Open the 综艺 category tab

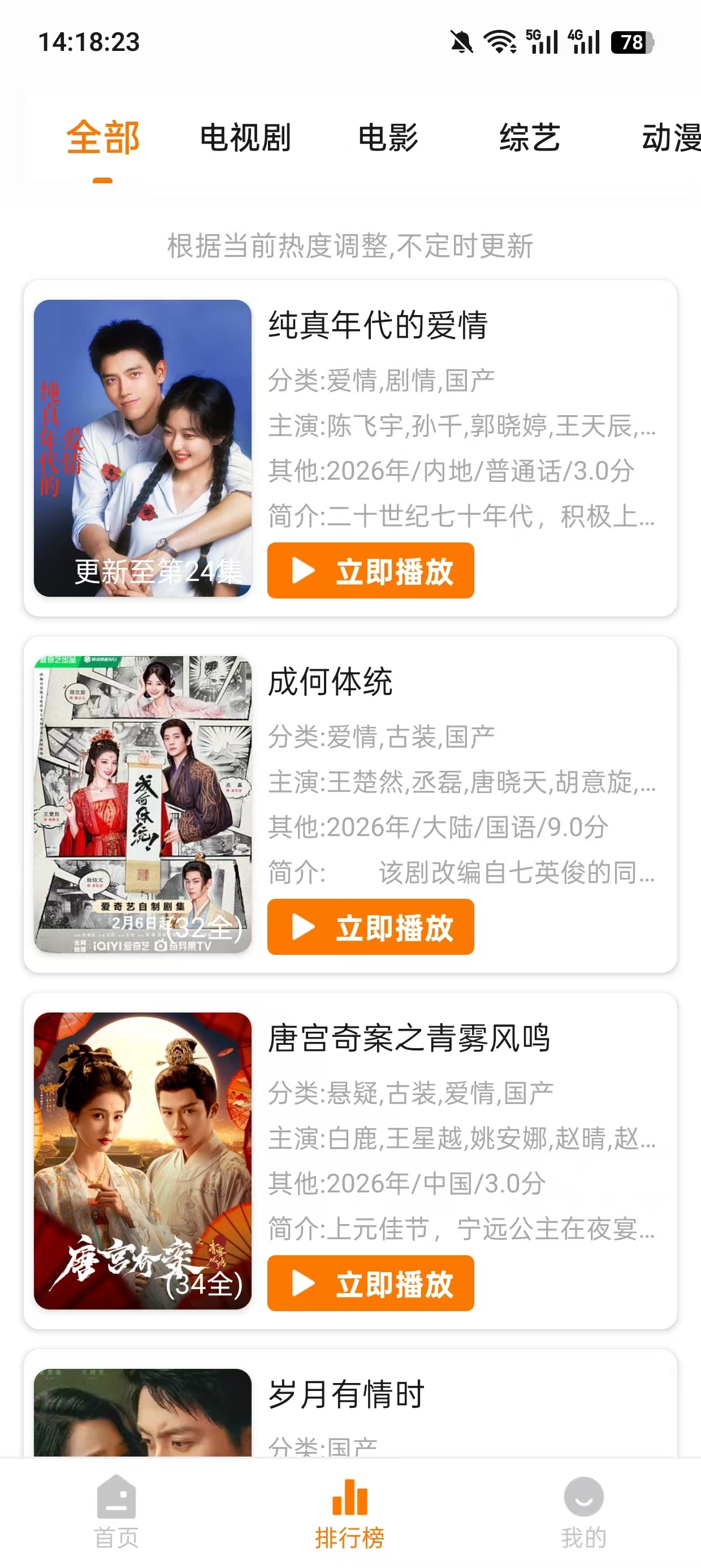530,139
